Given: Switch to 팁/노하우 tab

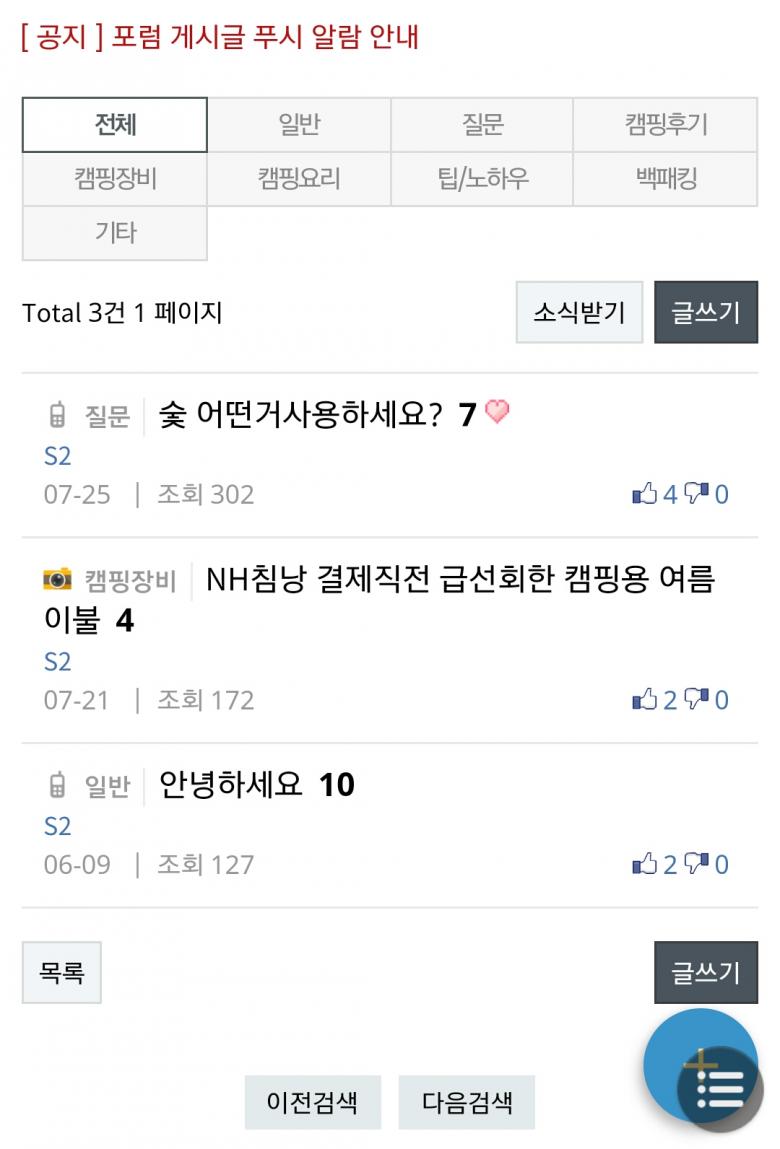Looking at the screenshot, I should click(x=482, y=179).
